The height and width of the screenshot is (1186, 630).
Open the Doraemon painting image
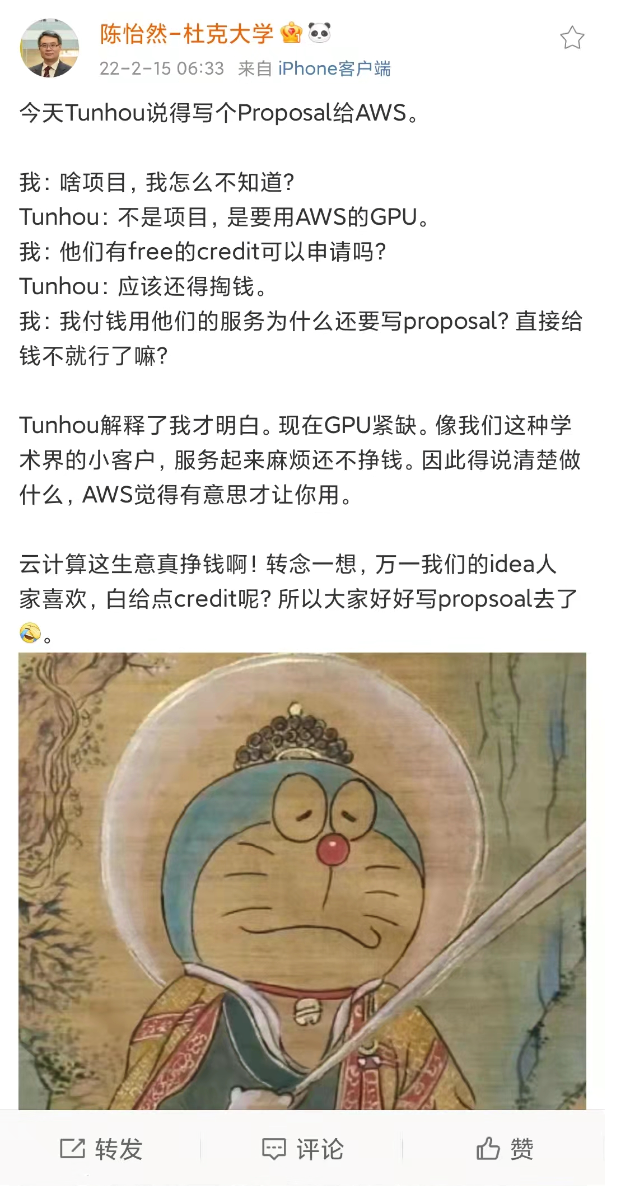tap(302, 880)
